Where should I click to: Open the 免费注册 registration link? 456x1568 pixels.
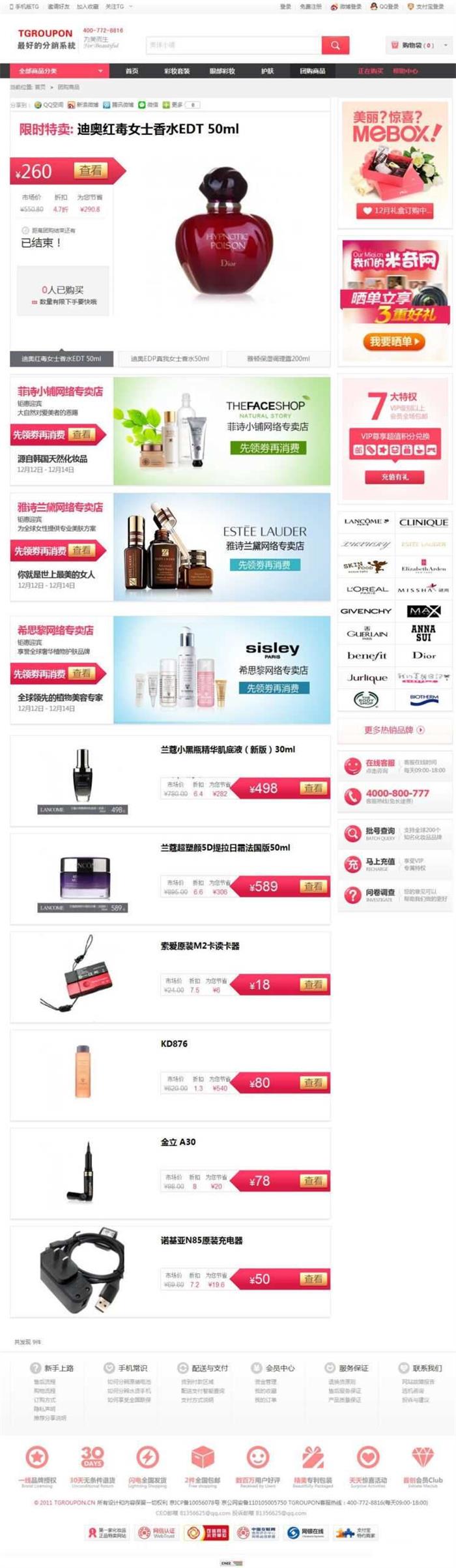pos(311,7)
